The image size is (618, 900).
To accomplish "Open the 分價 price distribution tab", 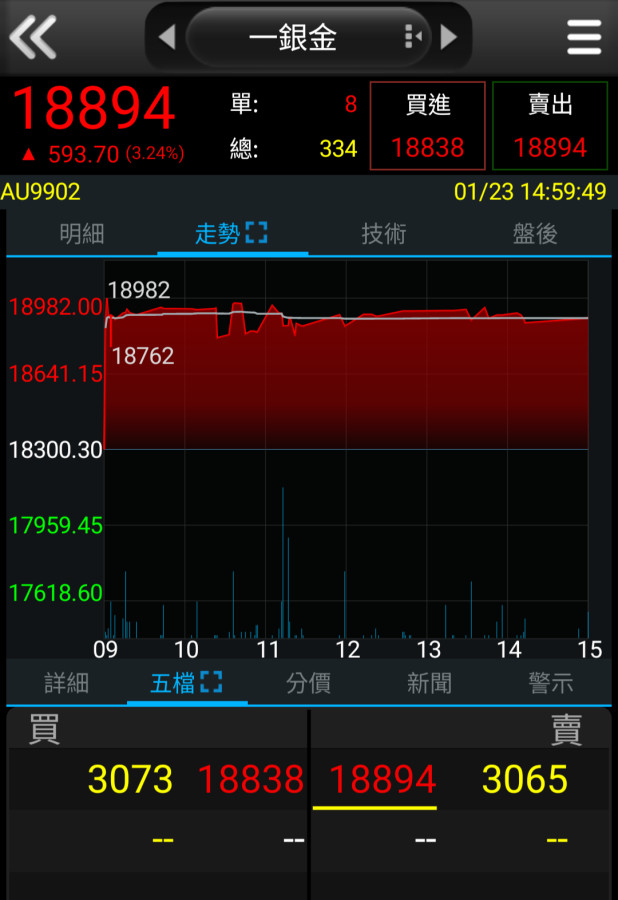I will tap(308, 683).
